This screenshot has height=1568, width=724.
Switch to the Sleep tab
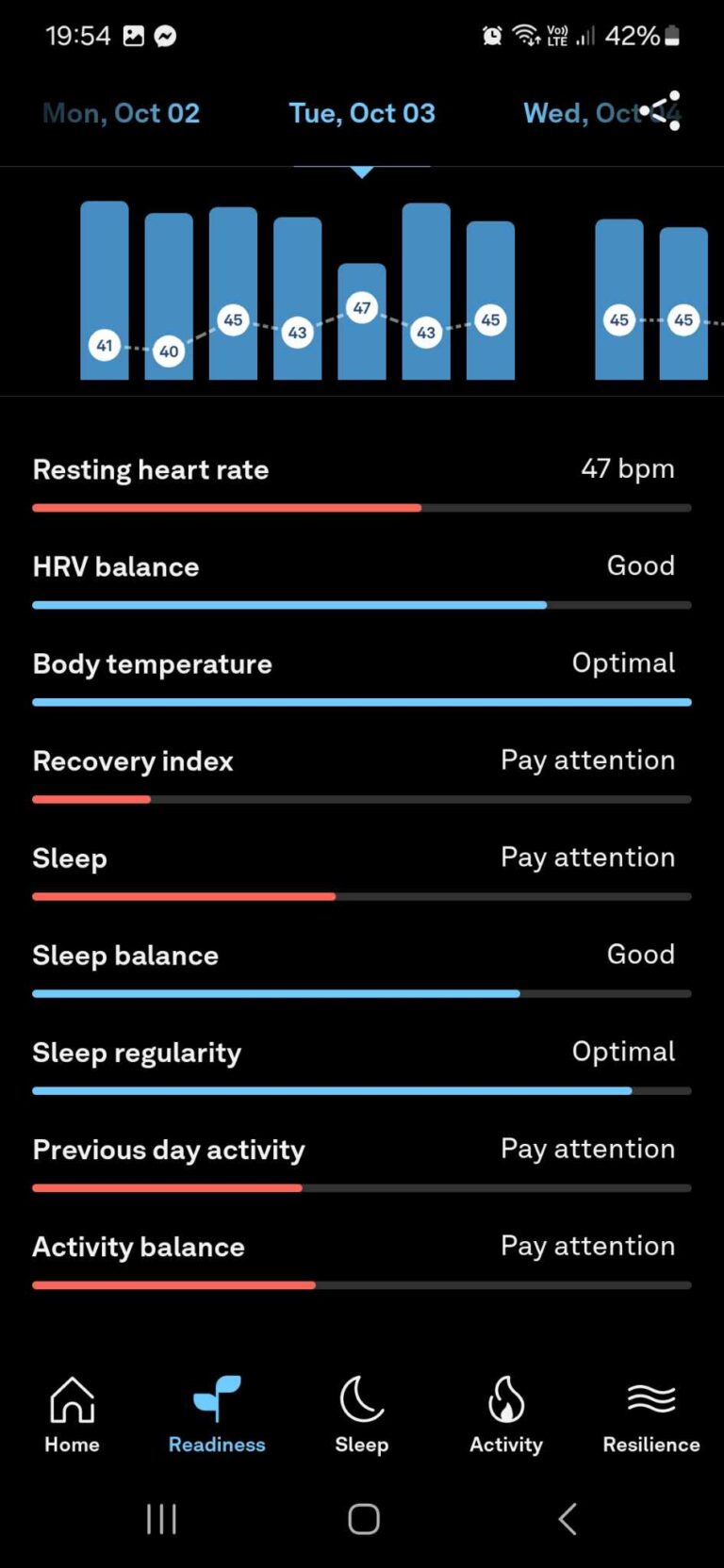tap(362, 1413)
